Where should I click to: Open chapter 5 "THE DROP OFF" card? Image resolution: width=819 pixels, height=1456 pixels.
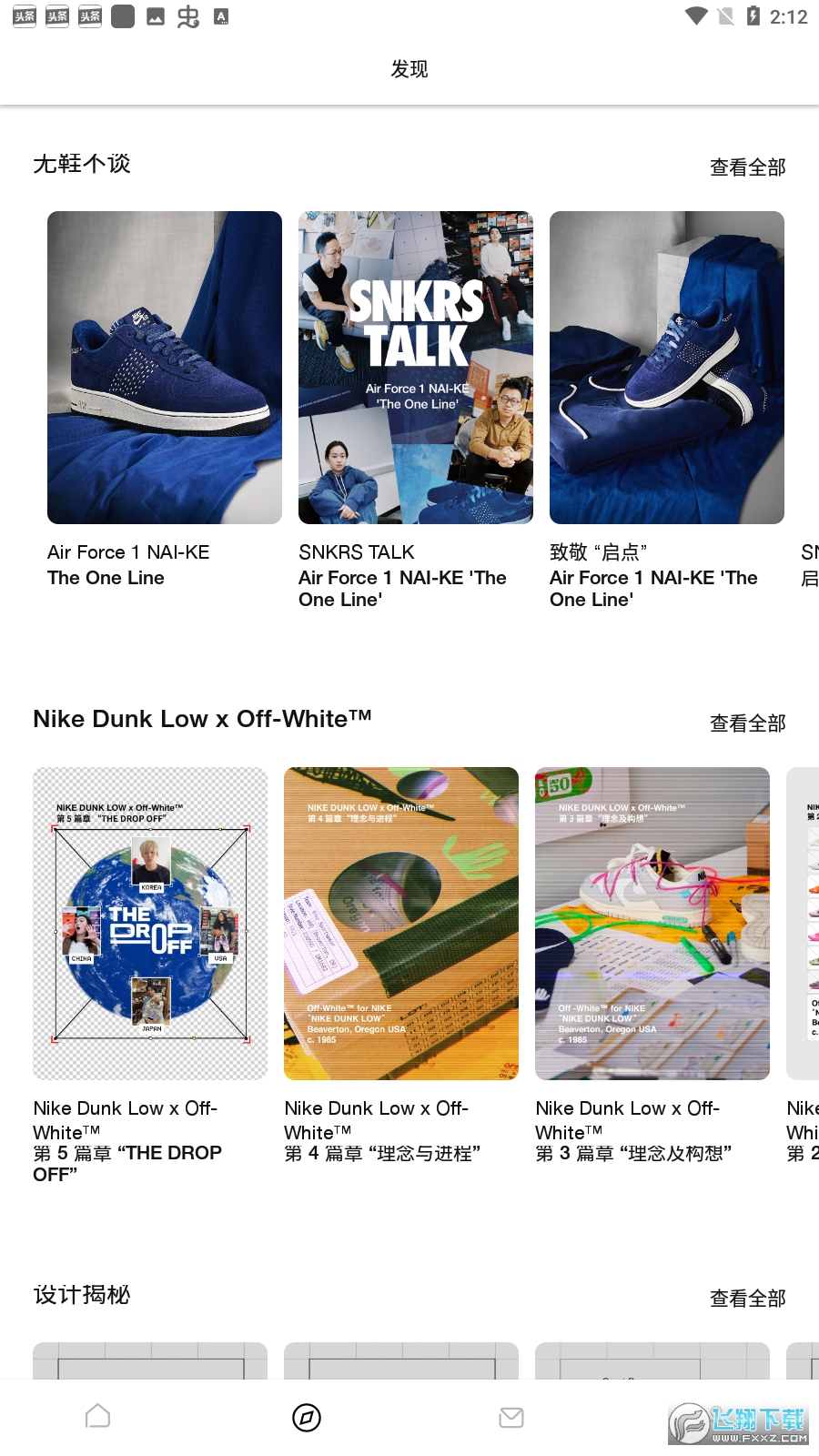[150, 924]
